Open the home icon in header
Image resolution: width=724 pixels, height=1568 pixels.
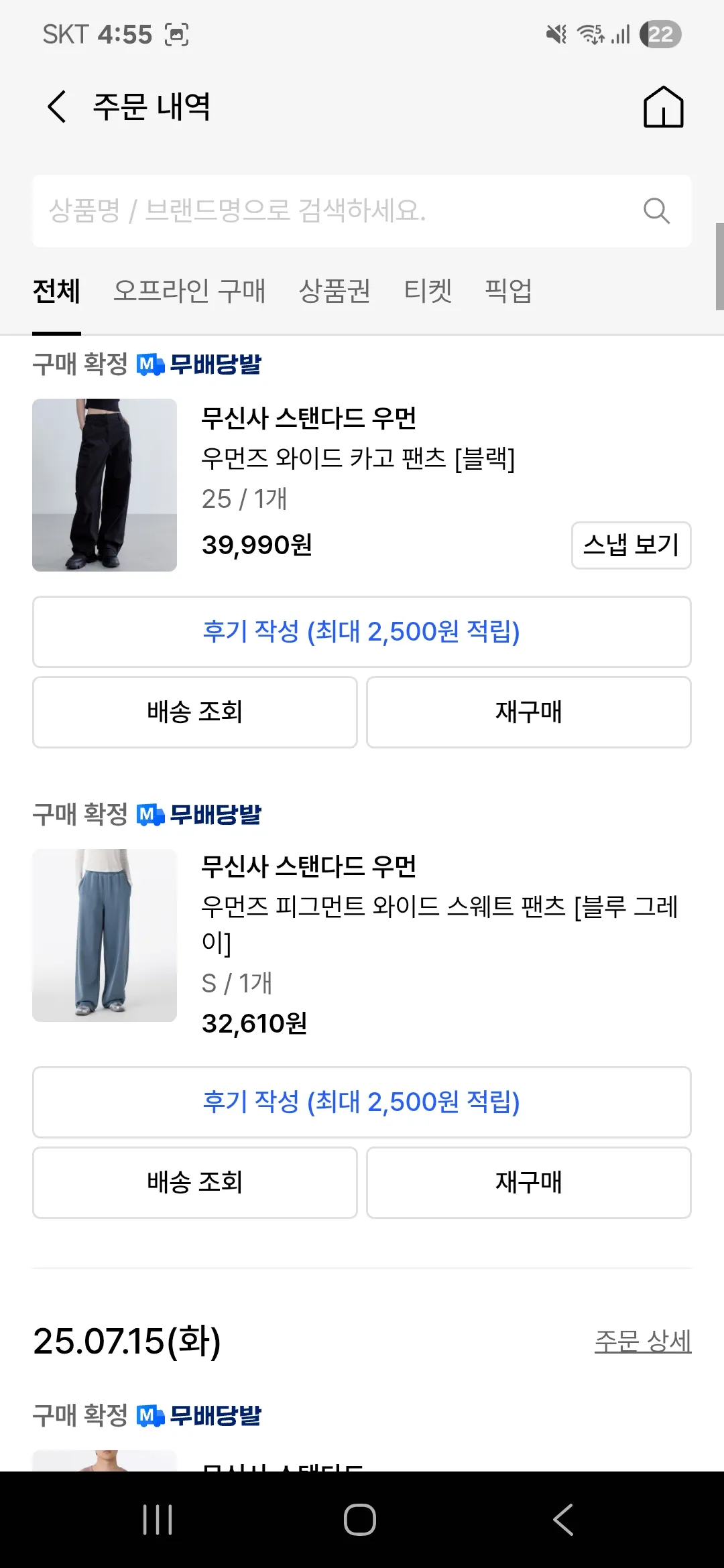(663, 107)
